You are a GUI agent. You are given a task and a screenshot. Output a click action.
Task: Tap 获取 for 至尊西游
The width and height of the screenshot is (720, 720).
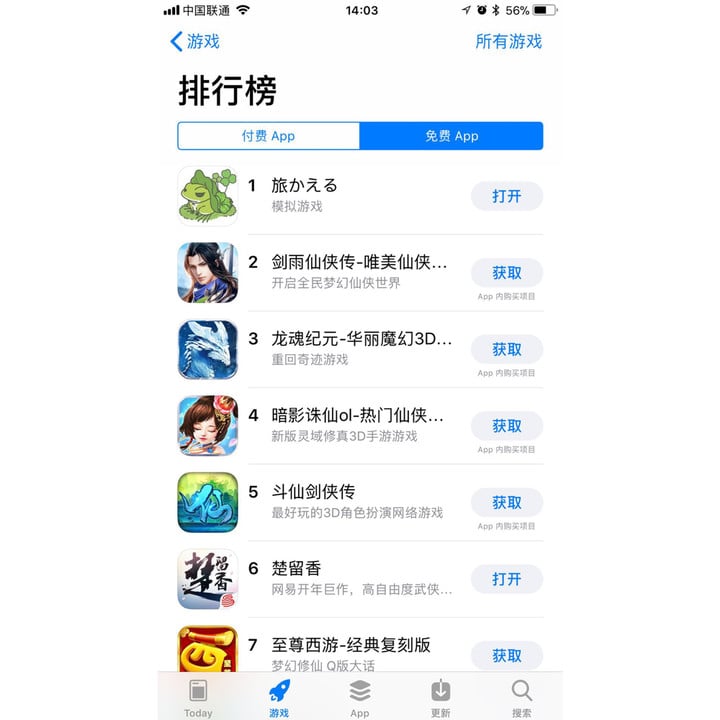[506, 655]
